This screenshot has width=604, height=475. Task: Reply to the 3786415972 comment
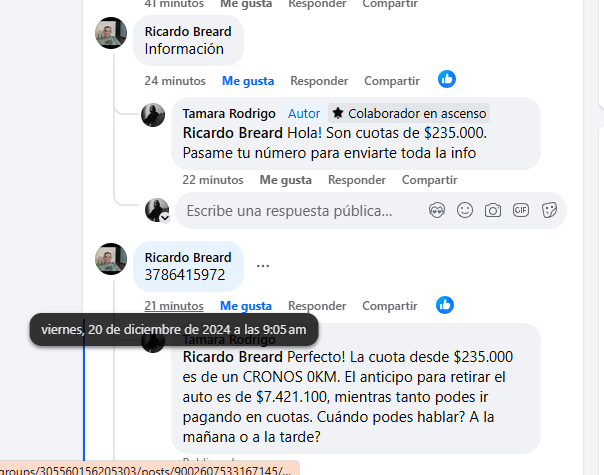coord(316,306)
